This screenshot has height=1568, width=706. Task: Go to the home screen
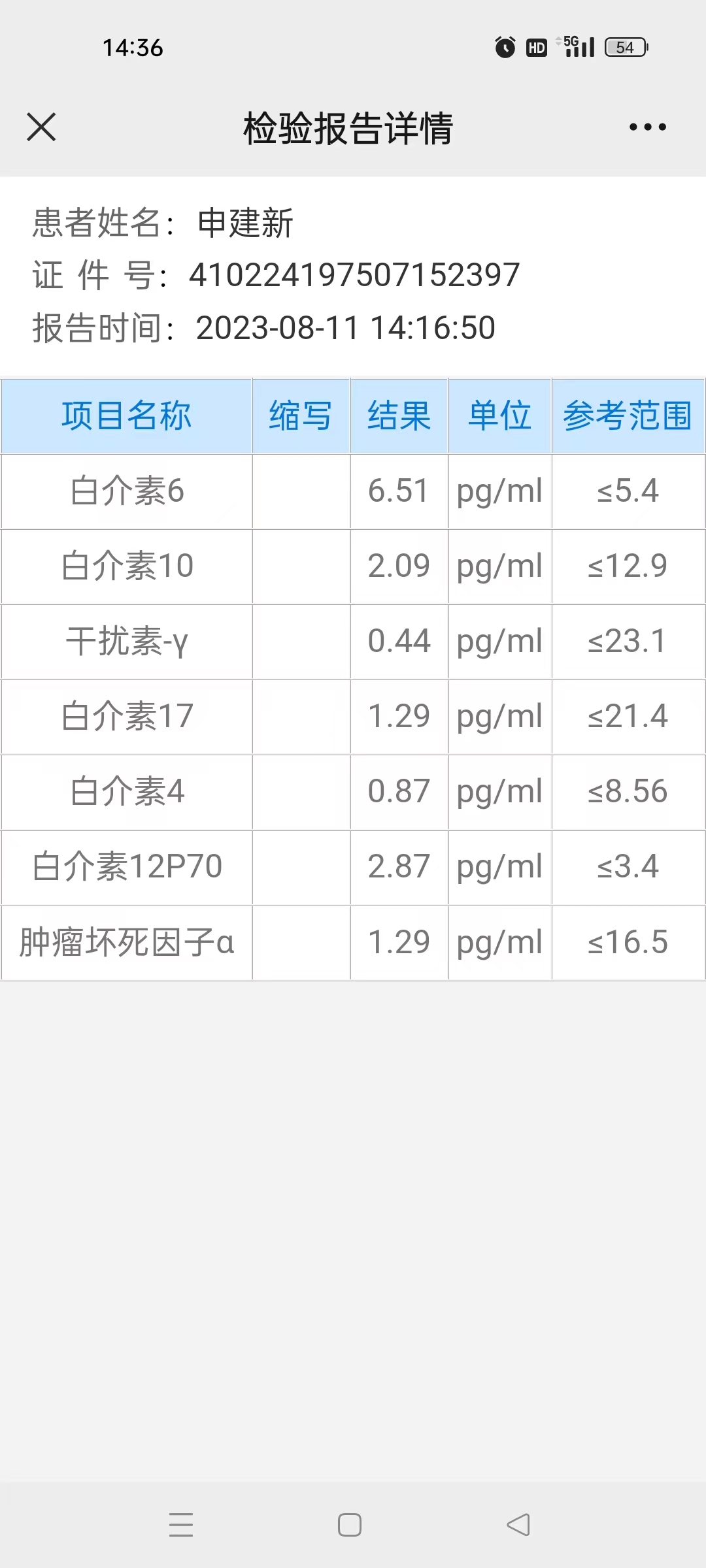[x=350, y=1525]
